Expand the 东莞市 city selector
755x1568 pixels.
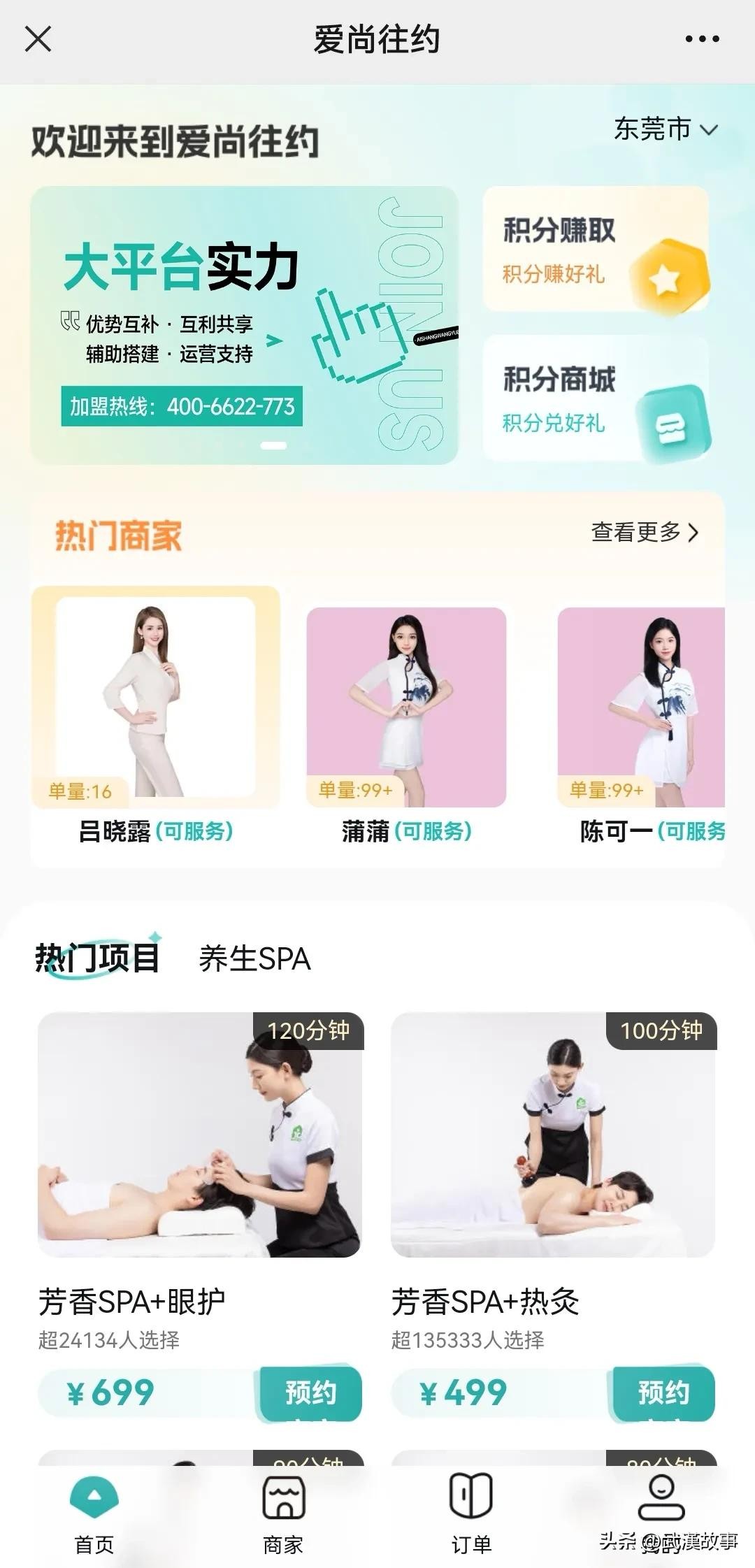tap(665, 129)
